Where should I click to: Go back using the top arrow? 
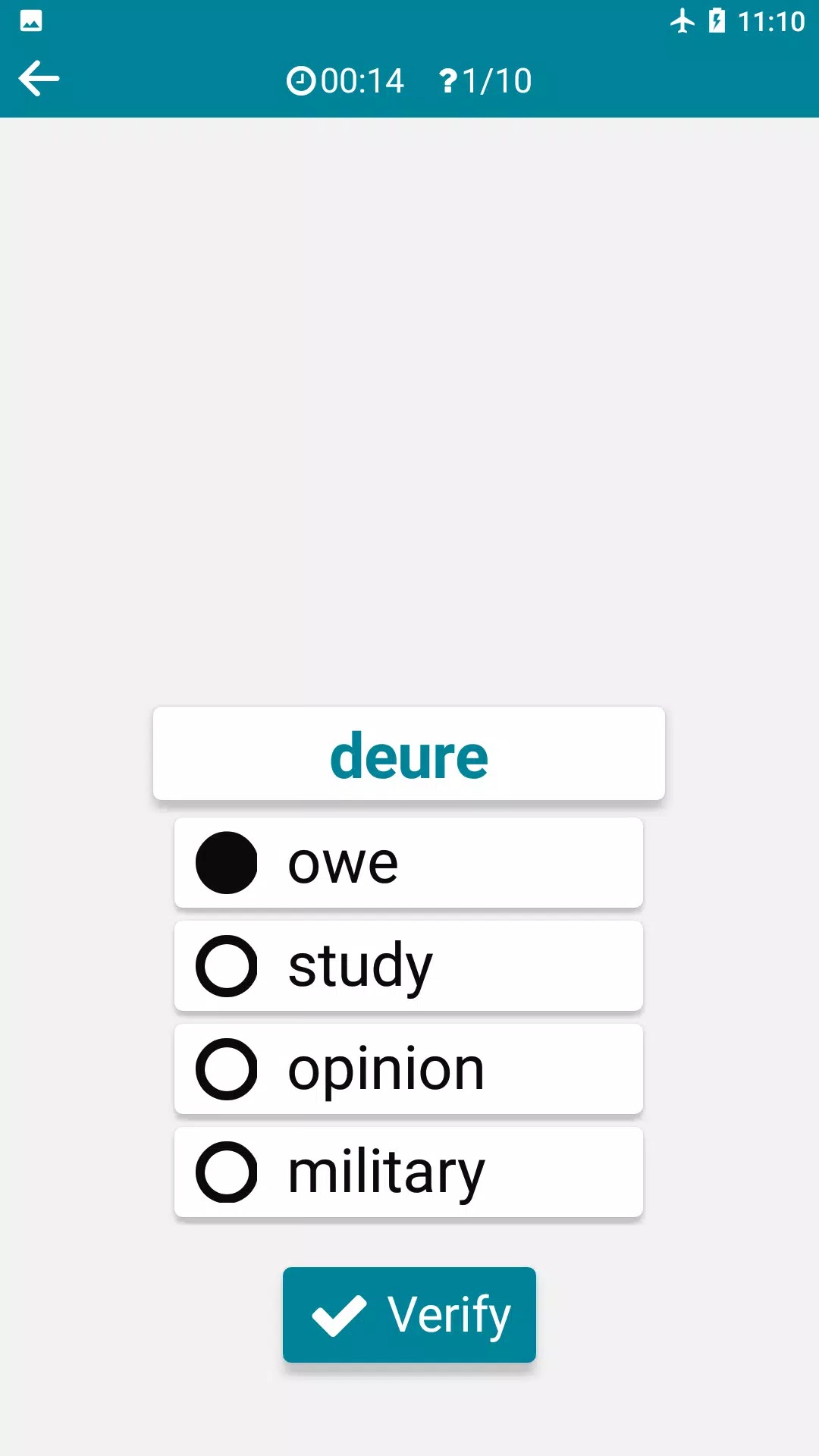click(39, 79)
